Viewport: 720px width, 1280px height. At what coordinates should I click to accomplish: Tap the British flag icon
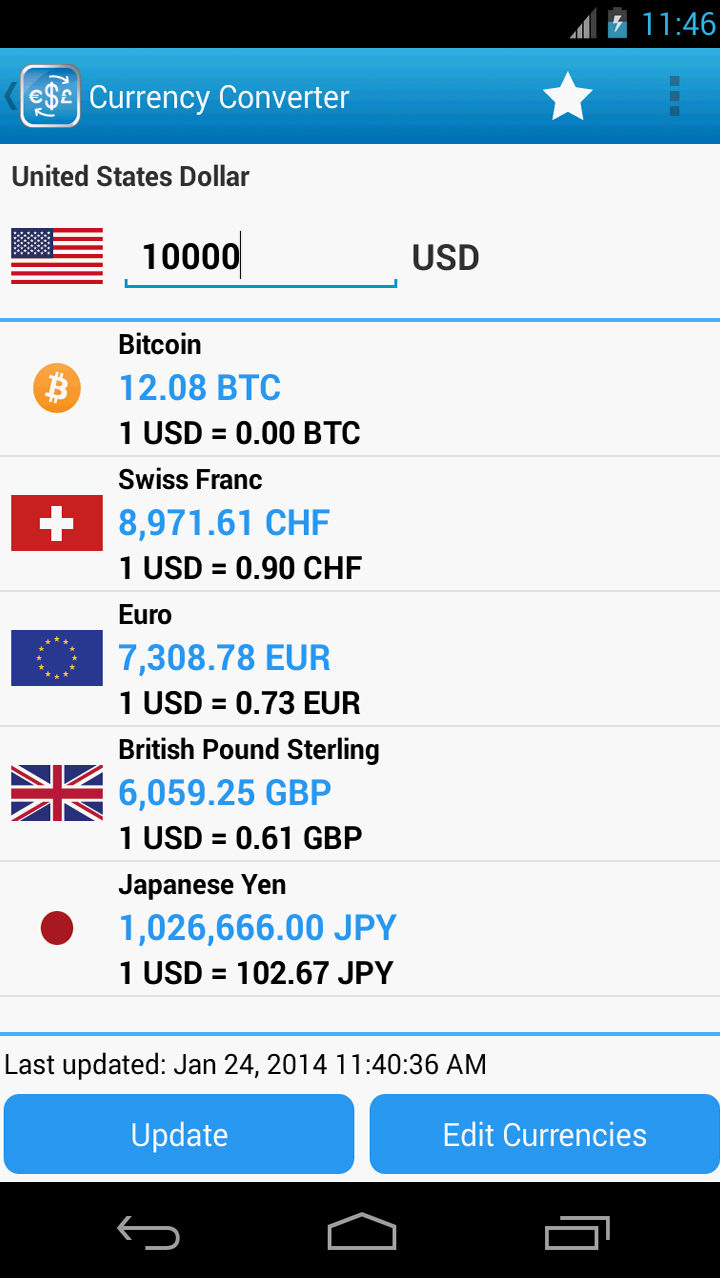[x=56, y=793]
